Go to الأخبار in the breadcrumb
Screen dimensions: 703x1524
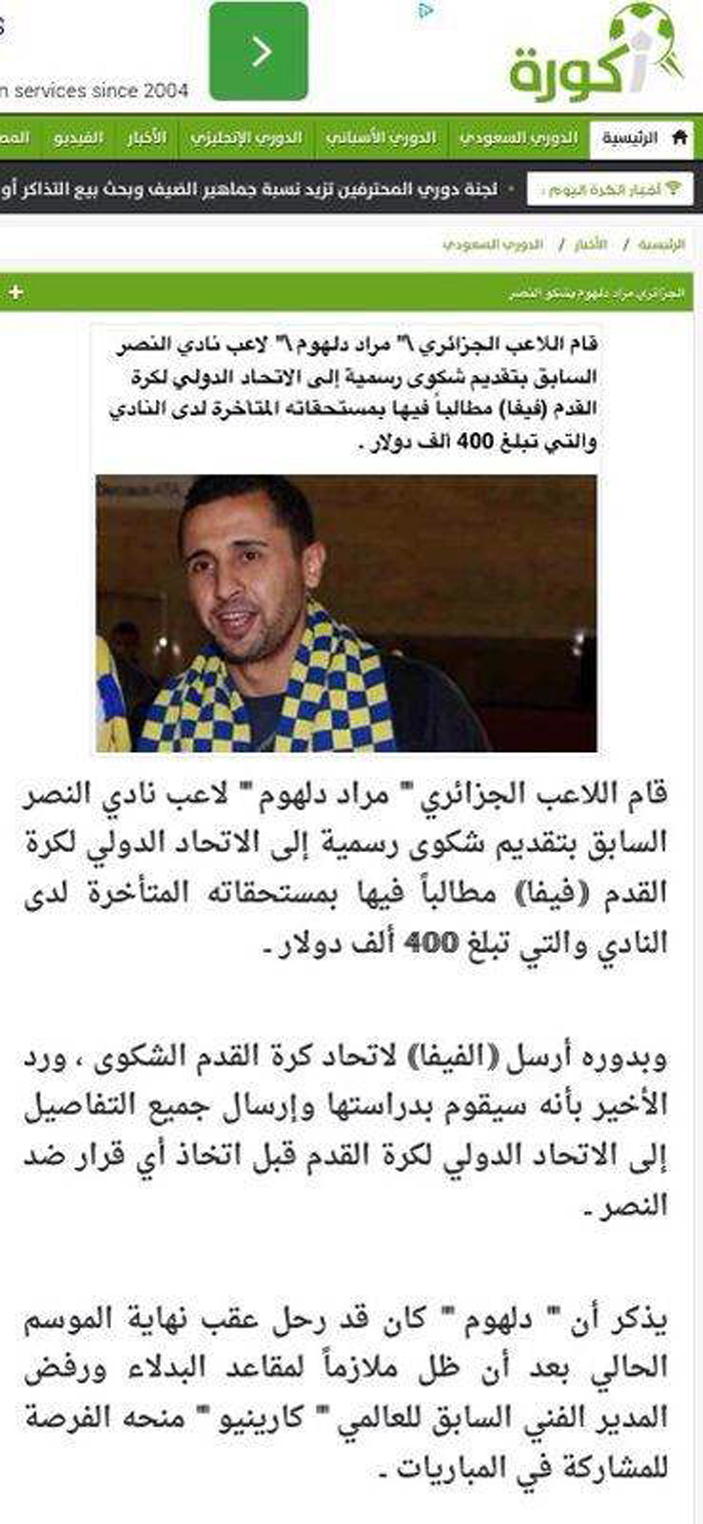[x=589, y=245]
